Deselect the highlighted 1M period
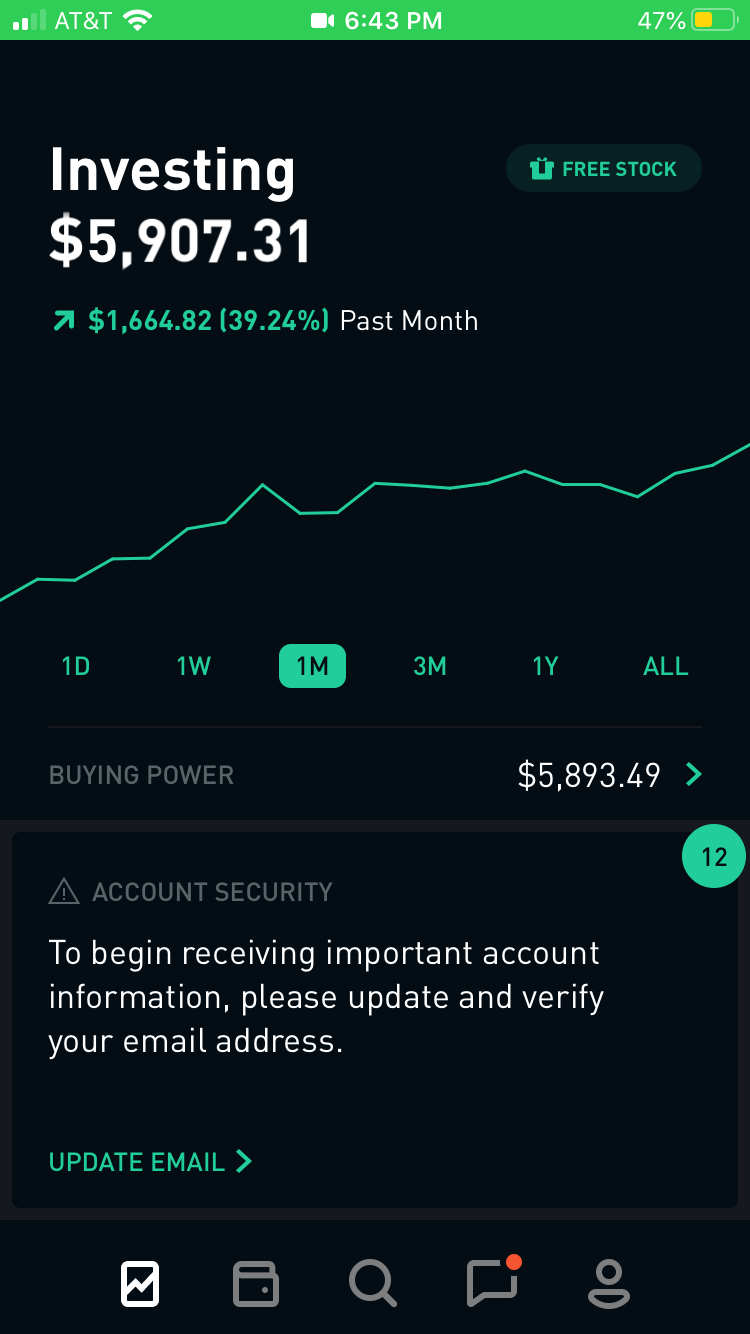 pyautogui.click(x=312, y=666)
